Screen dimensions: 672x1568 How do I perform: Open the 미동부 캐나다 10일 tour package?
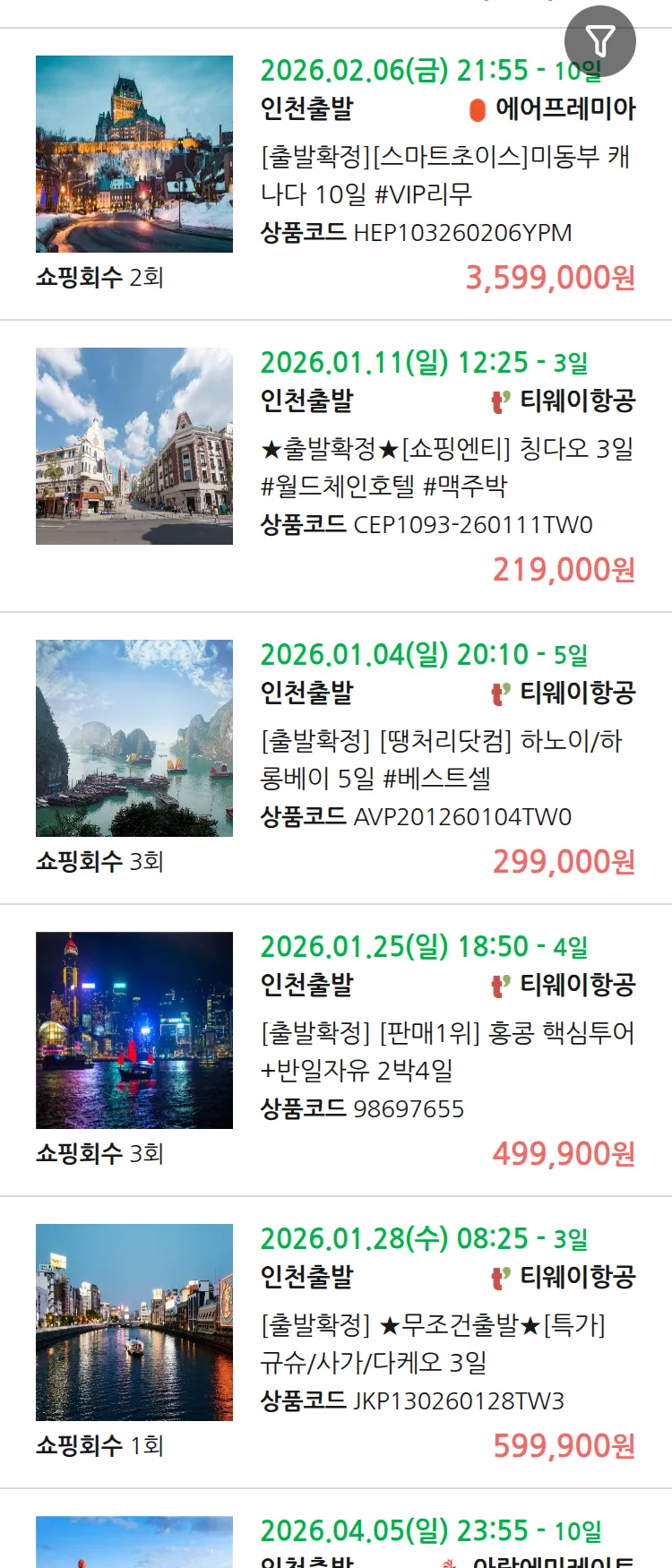point(446,175)
